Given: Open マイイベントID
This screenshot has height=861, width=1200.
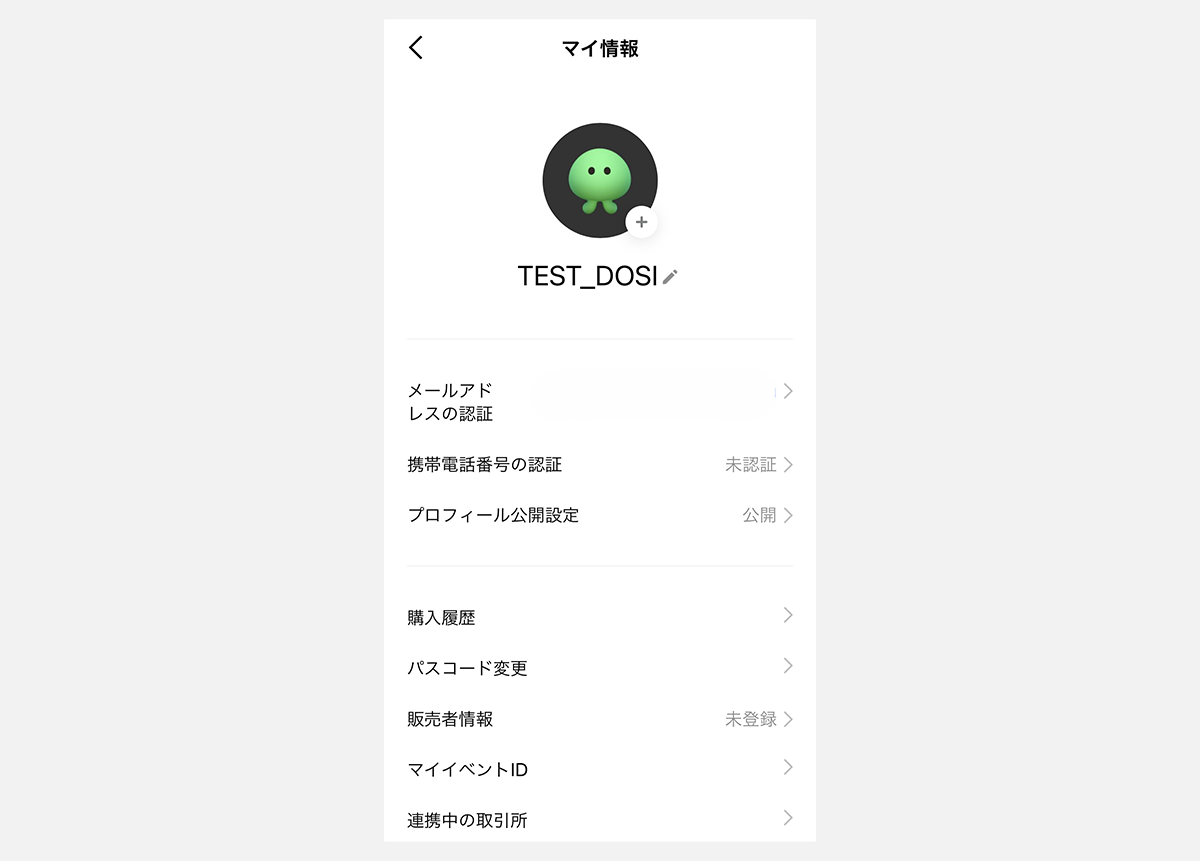Looking at the screenshot, I should click(599, 769).
